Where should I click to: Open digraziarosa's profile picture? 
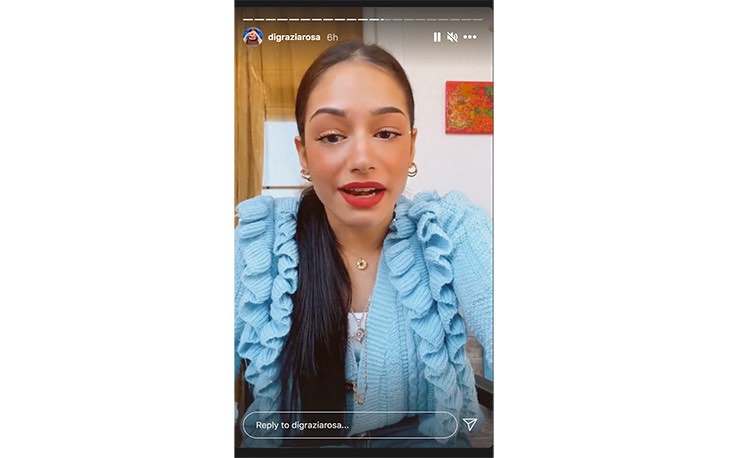[253, 37]
